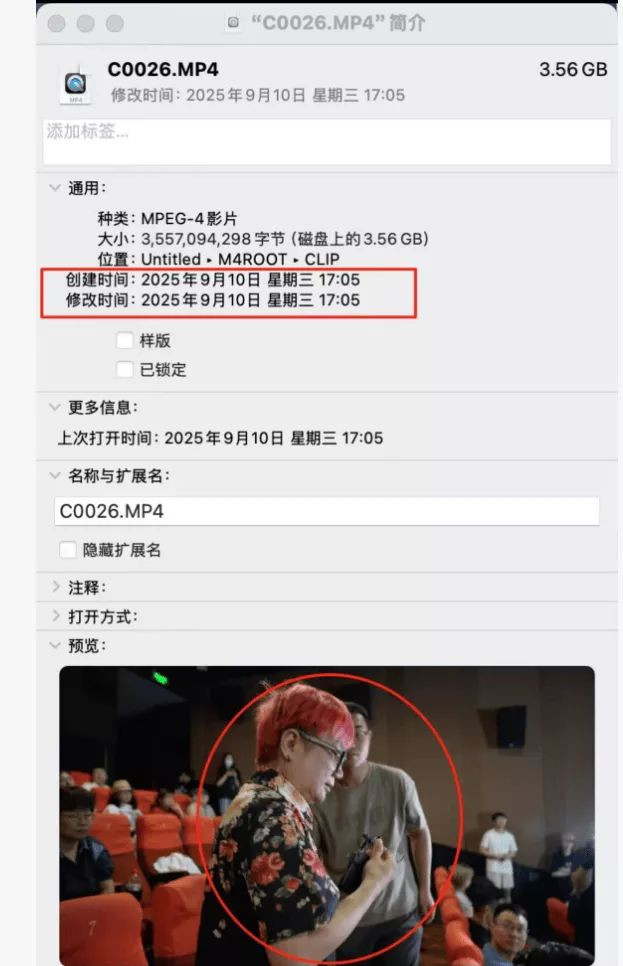Collapse the 通用 section
This screenshot has height=966, width=623.
54,187
